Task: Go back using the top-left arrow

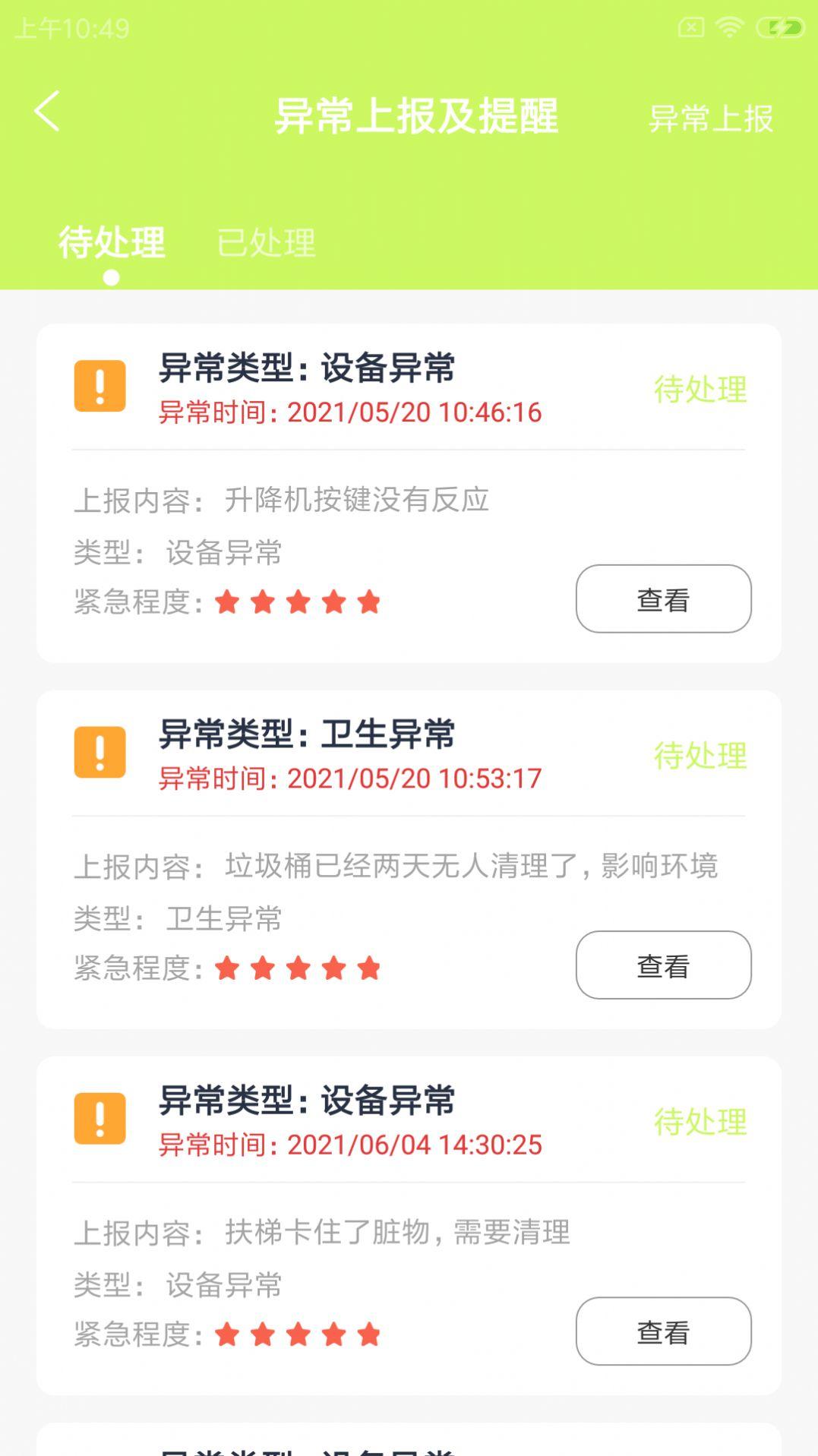Action: pyautogui.click(x=47, y=112)
